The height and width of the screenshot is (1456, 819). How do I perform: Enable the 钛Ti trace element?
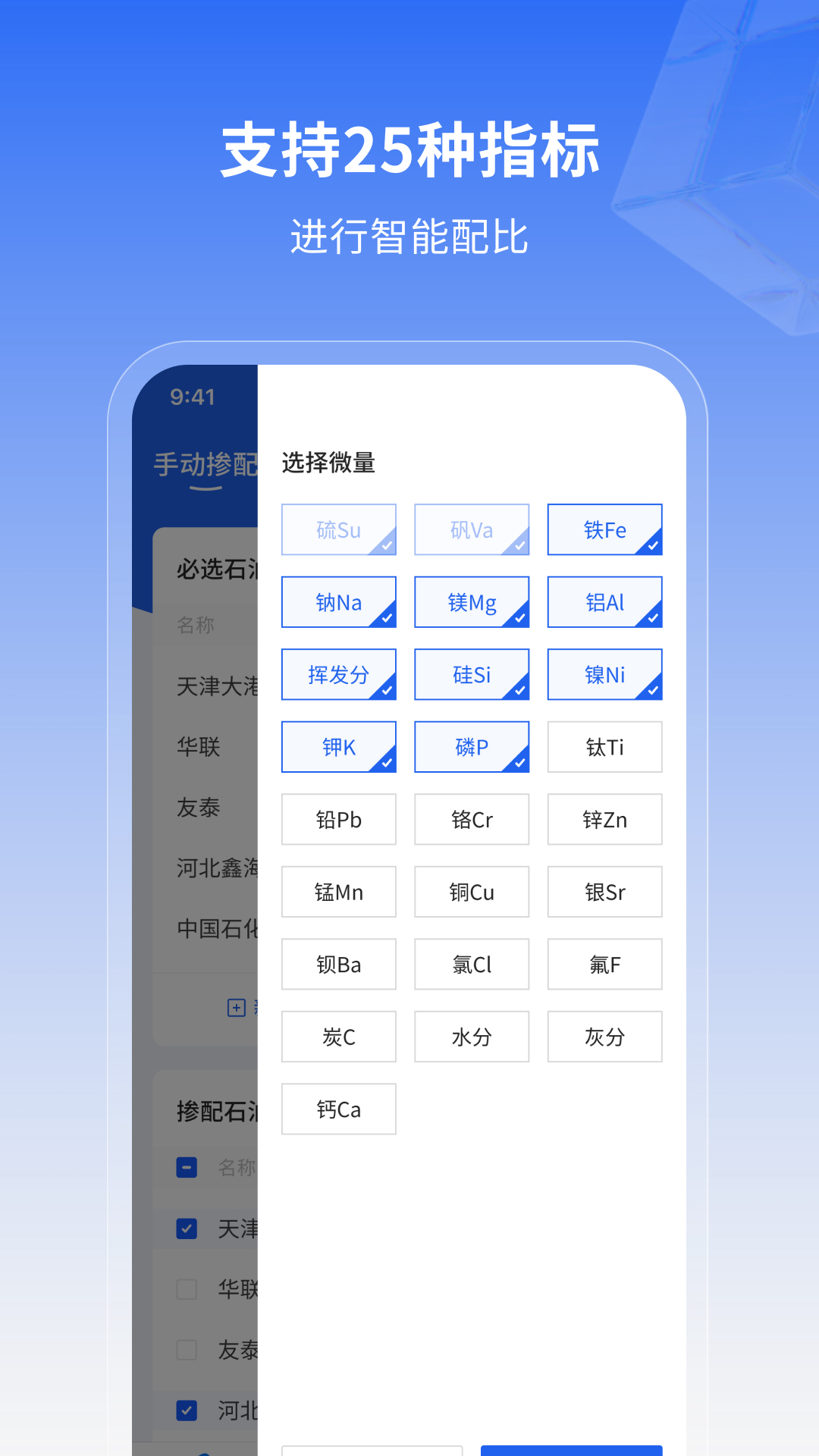[604, 747]
